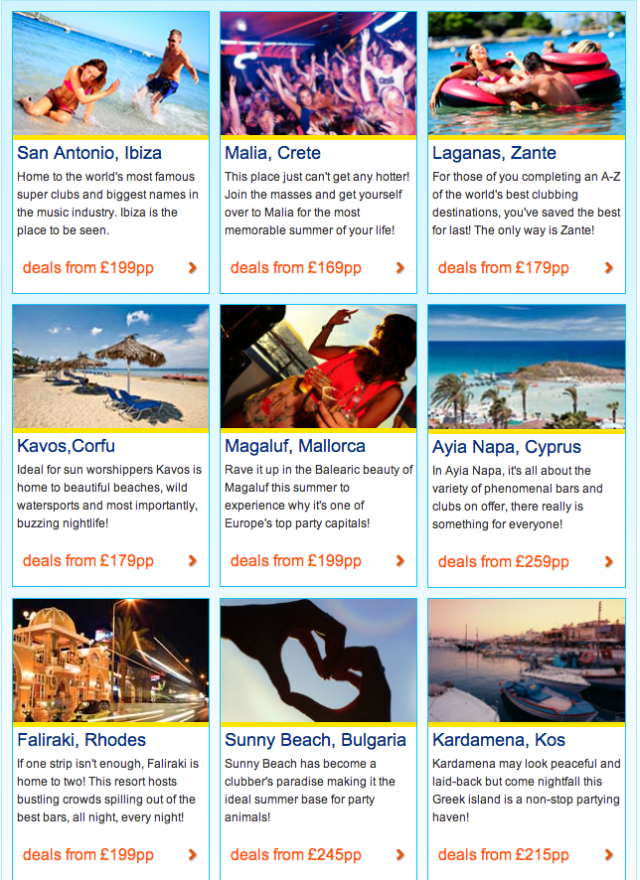Select the Laganas, Zante photo tile
The width and height of the screenshot is (640, 880).
[x=526, y=73]
